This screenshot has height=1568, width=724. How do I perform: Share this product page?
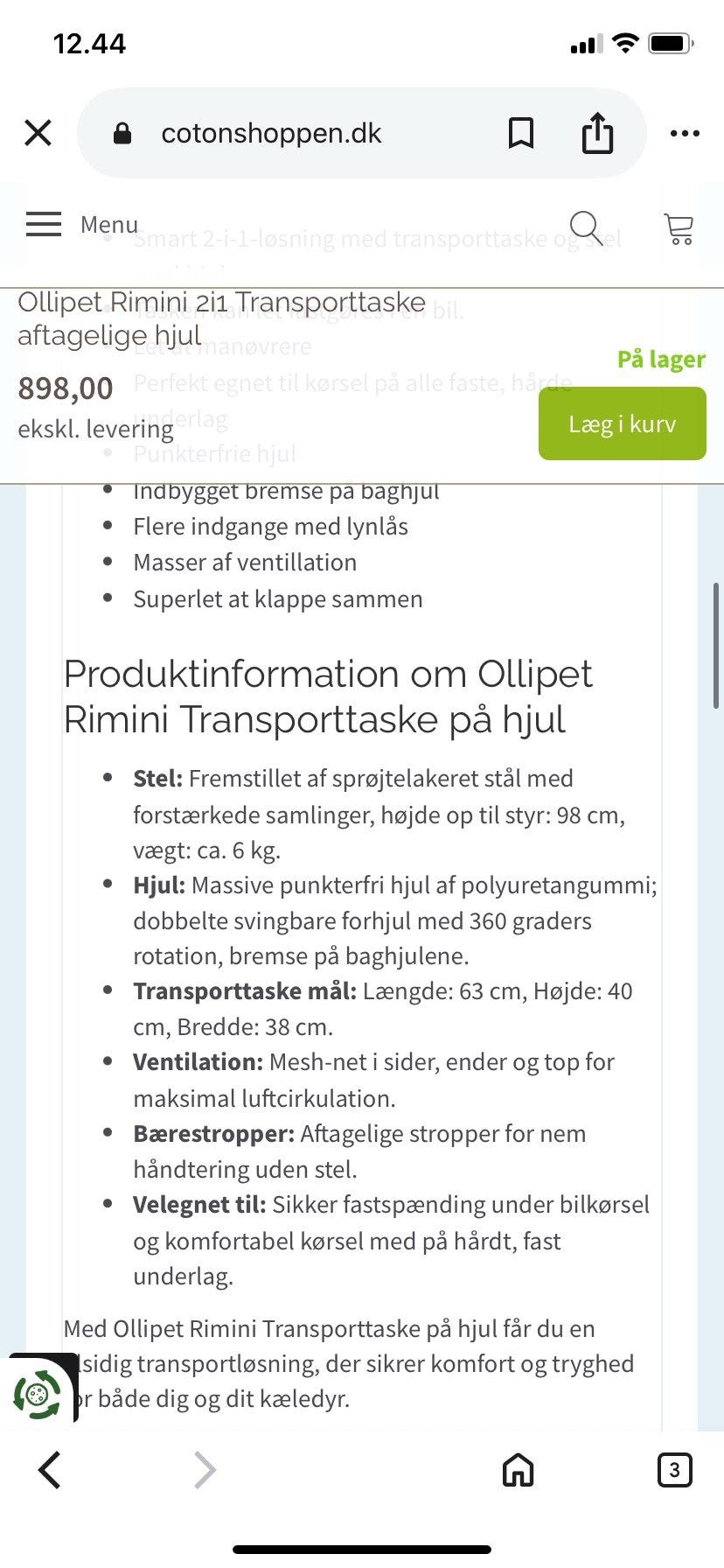click(597, 132)
